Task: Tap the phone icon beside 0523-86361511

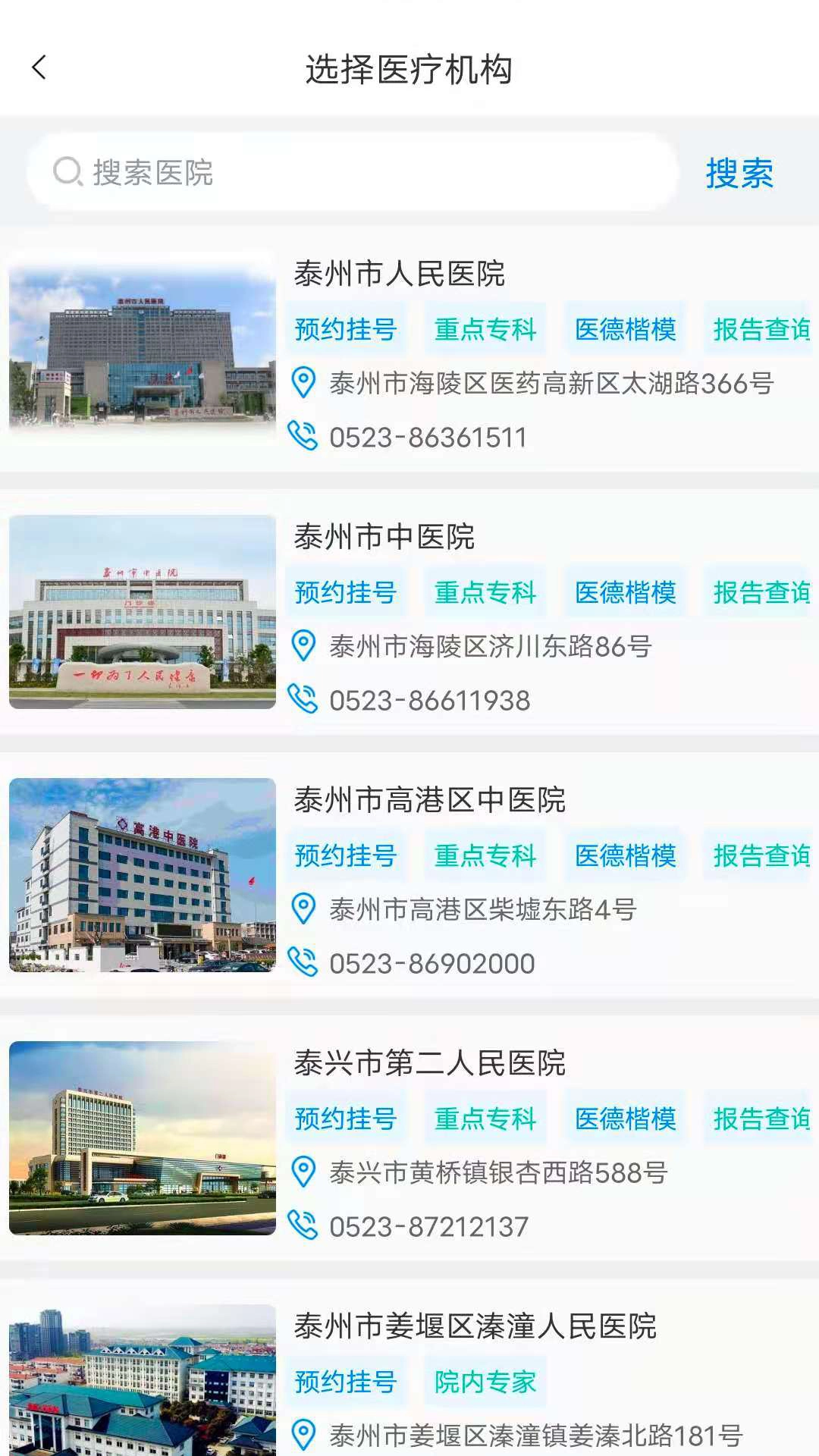Action: tap(303, 435)
